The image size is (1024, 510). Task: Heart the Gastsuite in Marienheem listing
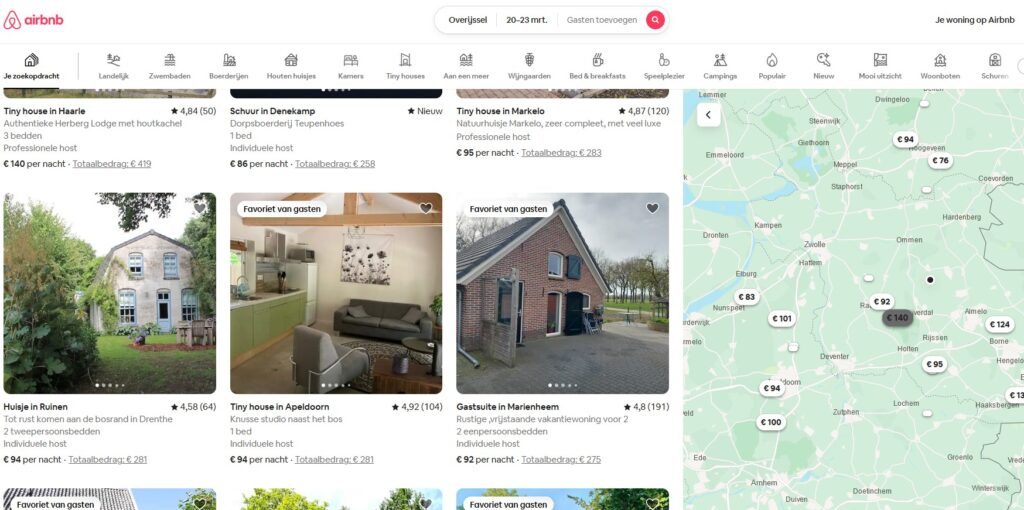tap(652, 208)
